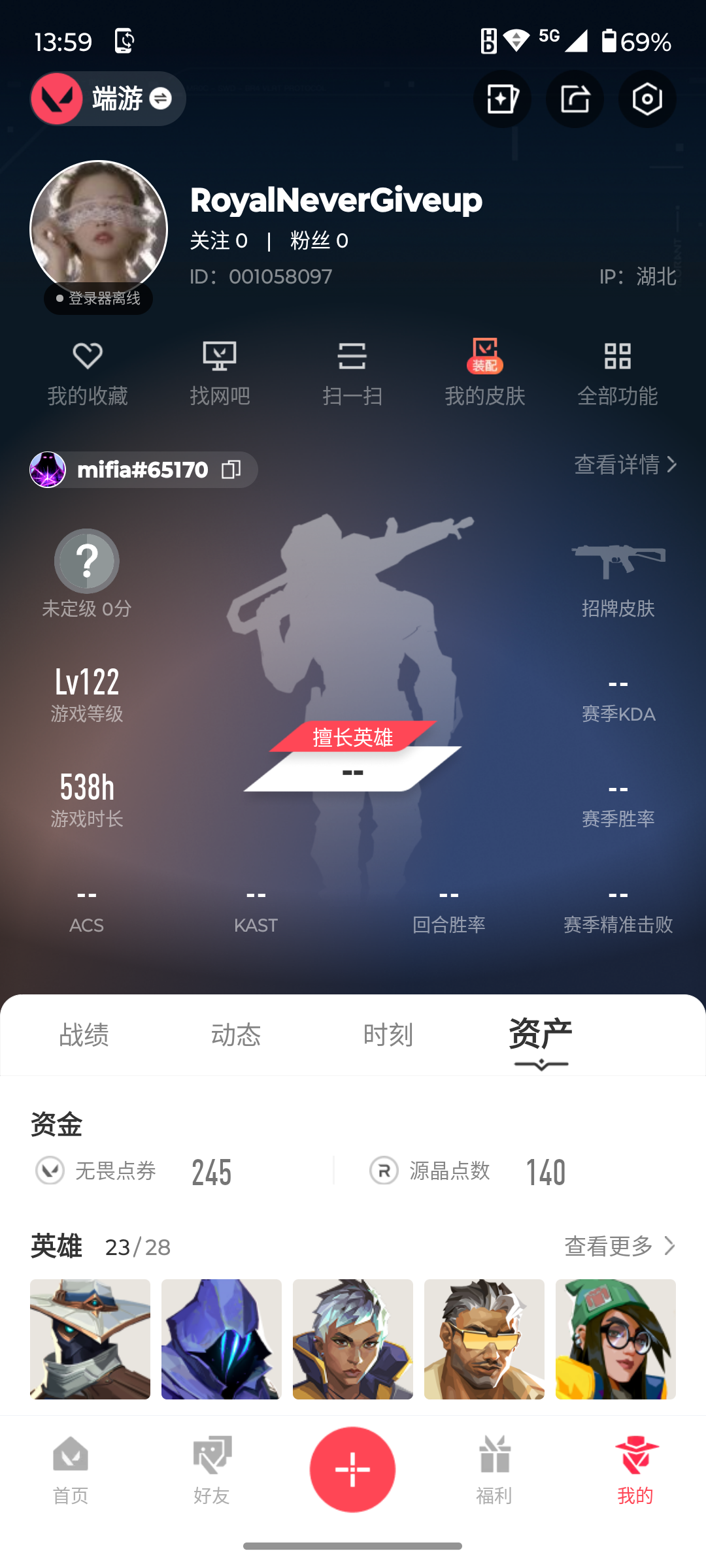Open 全部功能 all features
Viewport: 706px width, 1568px height.
(617, 374)
